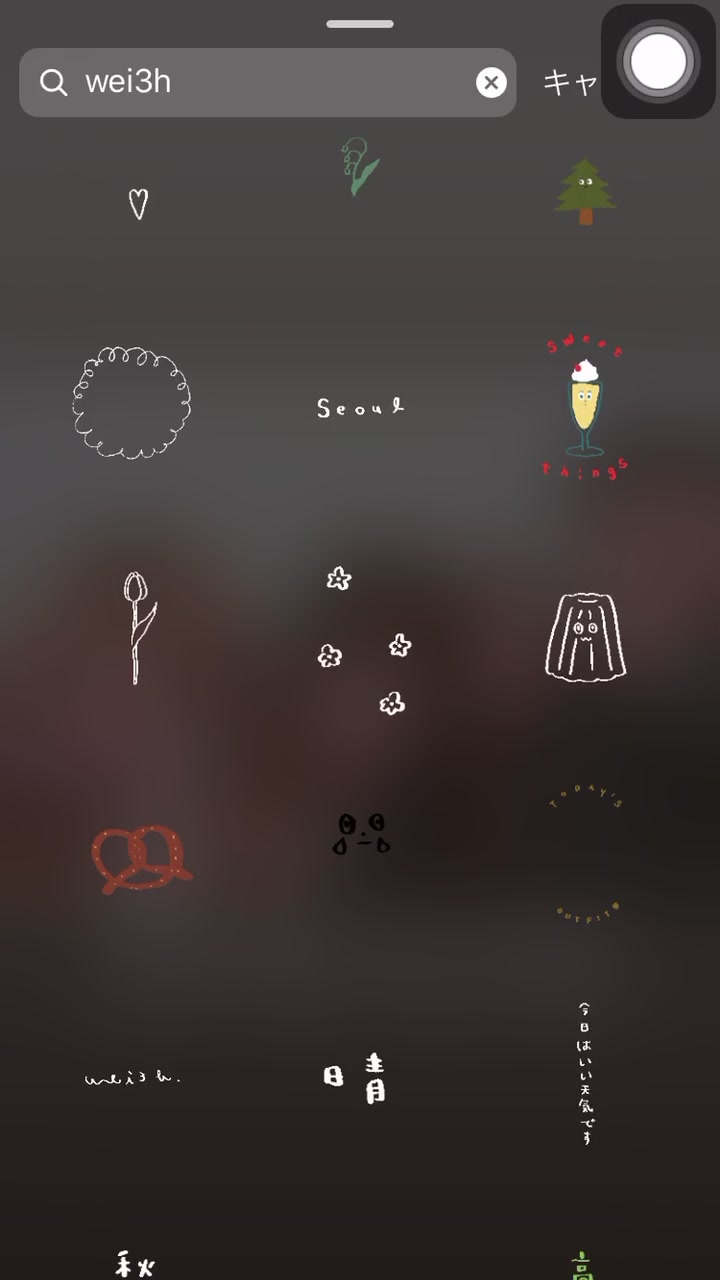Open the AssistiveTouch floating button
This screenshot has width=720, height=1280.
click(658, 62)
